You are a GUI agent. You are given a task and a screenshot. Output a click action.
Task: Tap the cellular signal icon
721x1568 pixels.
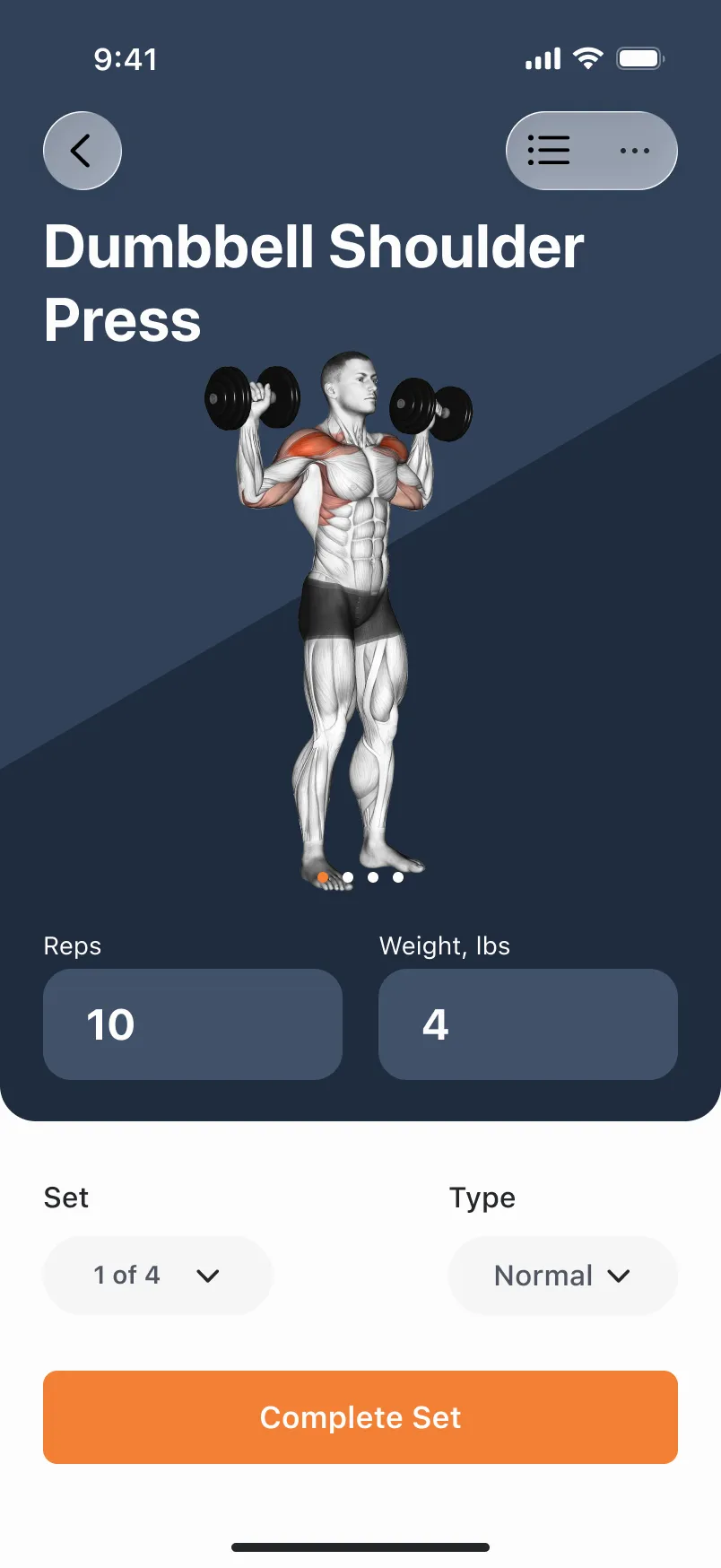542,57
